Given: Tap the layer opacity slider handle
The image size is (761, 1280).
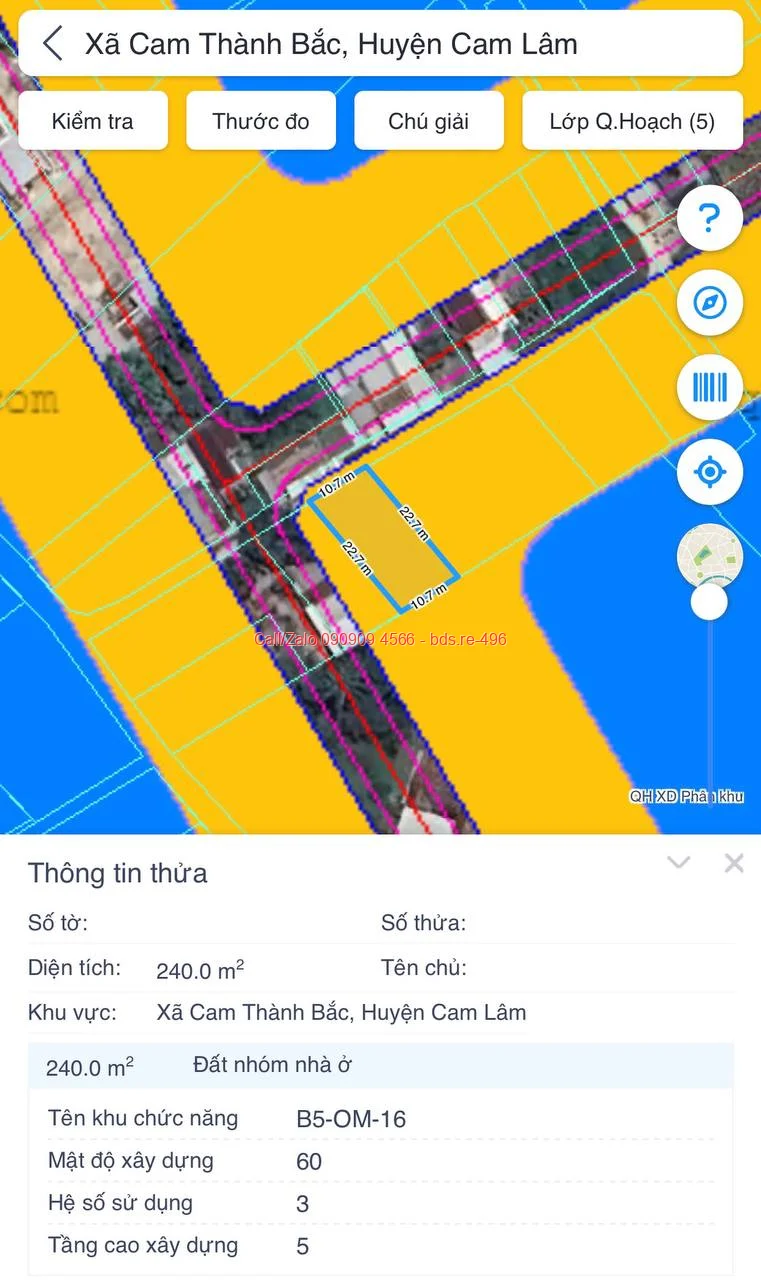Looking at the screenshot, I should pyautogui.click(x=710, y=602).
